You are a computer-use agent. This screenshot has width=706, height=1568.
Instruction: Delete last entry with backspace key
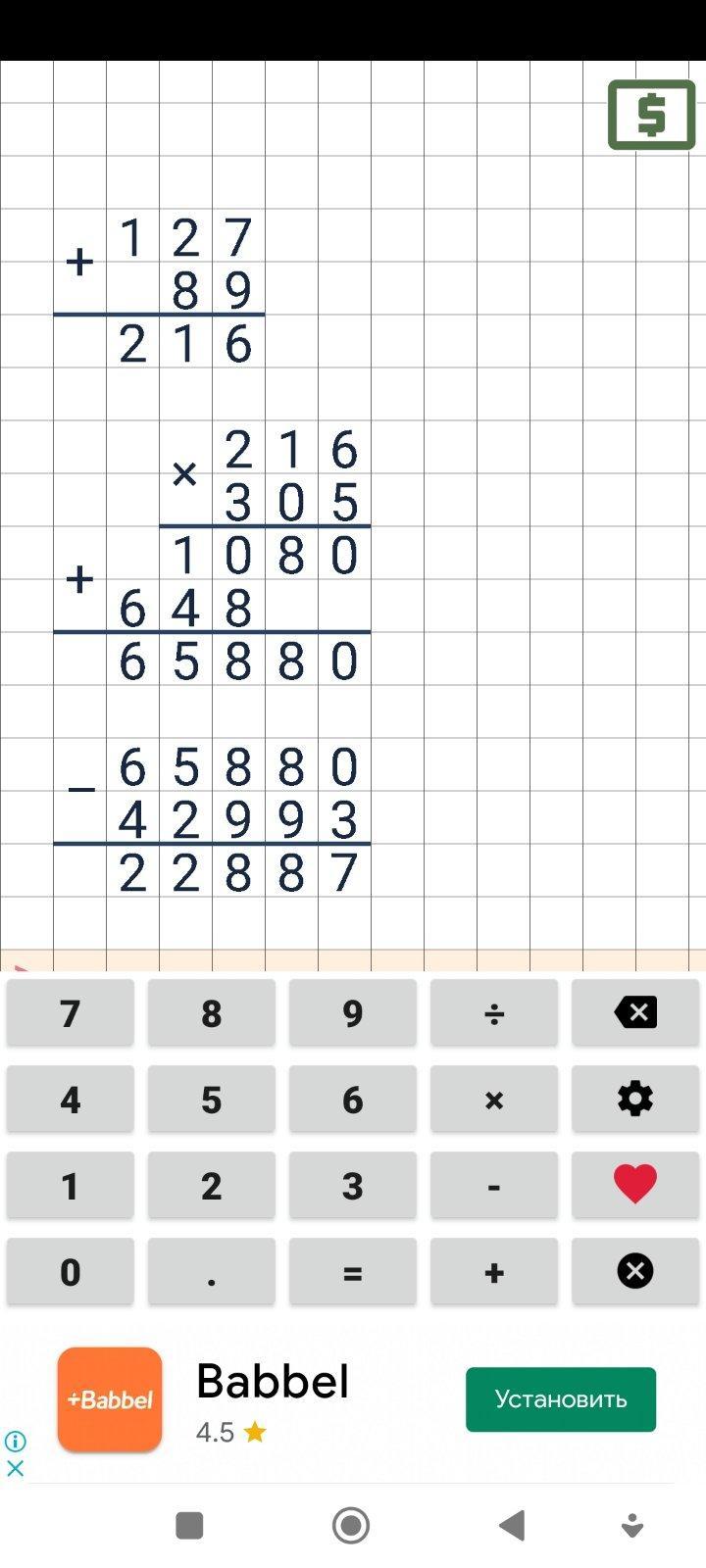[635, 1012]
